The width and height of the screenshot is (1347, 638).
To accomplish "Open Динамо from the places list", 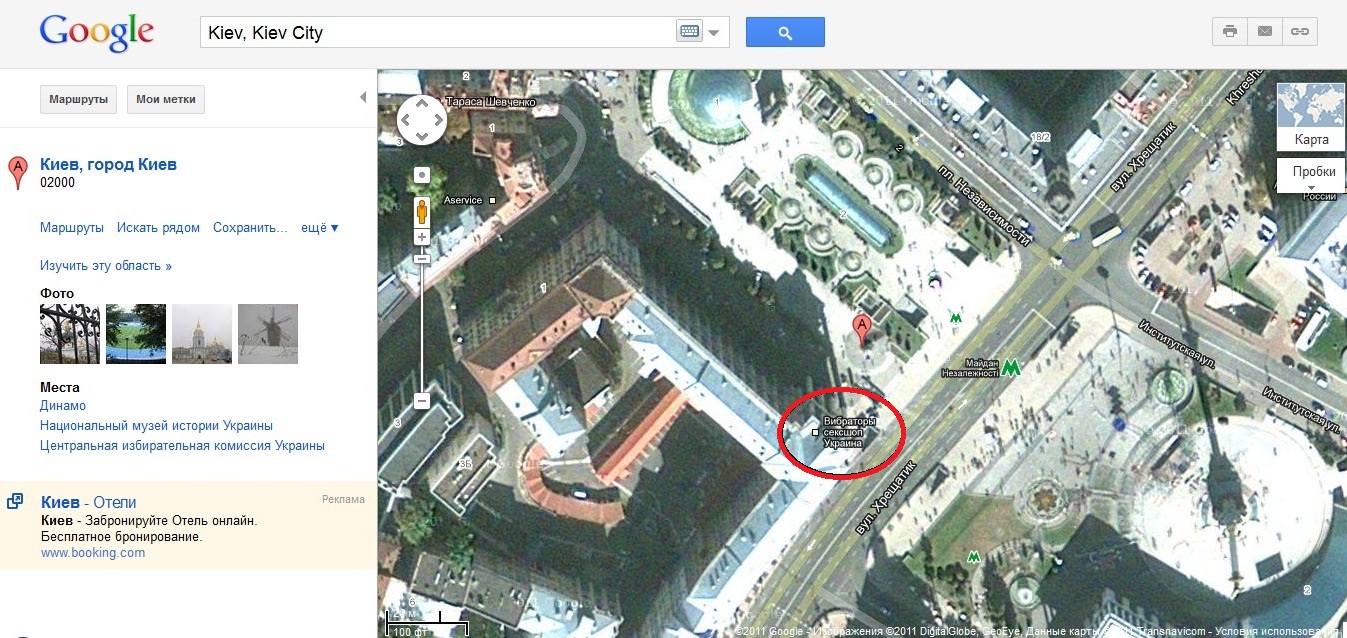I will [63, 406].
